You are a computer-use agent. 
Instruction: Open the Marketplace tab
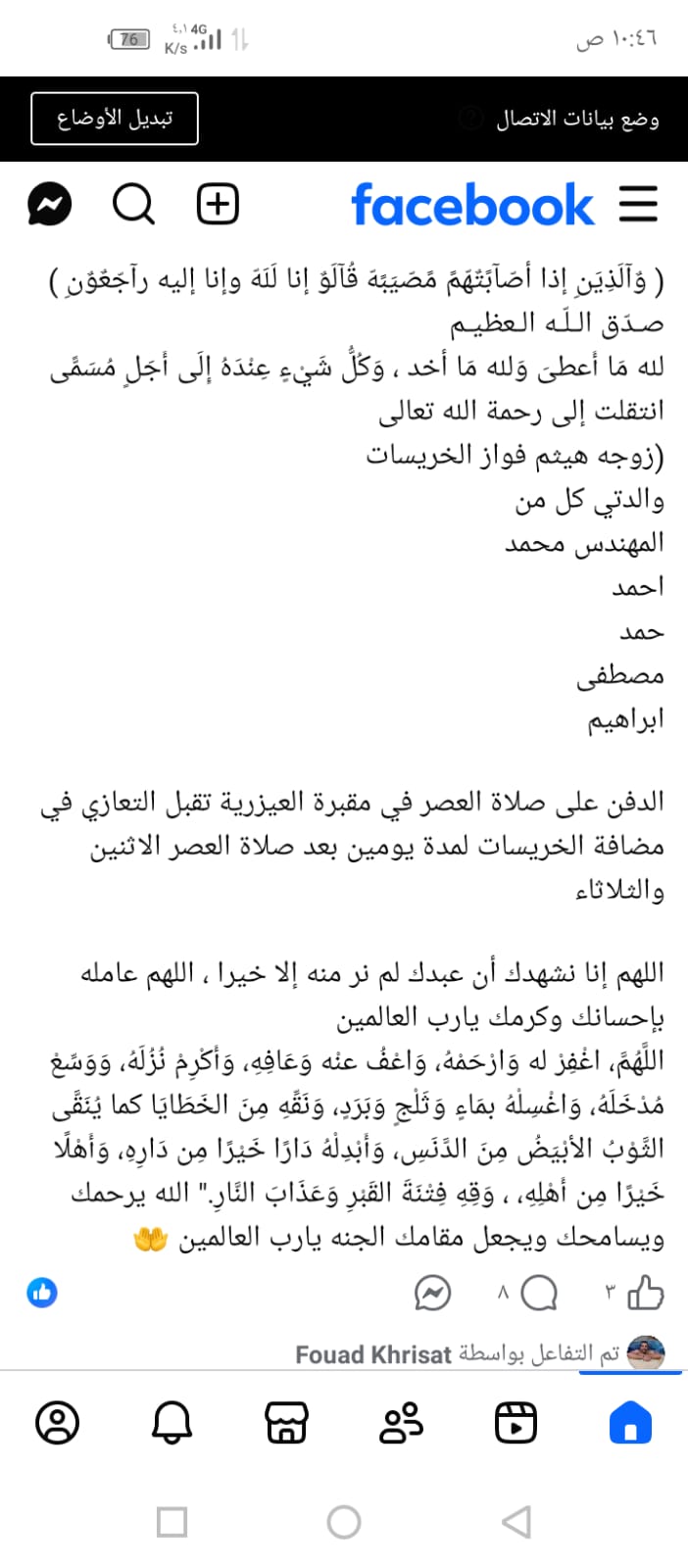point(286,1422)
